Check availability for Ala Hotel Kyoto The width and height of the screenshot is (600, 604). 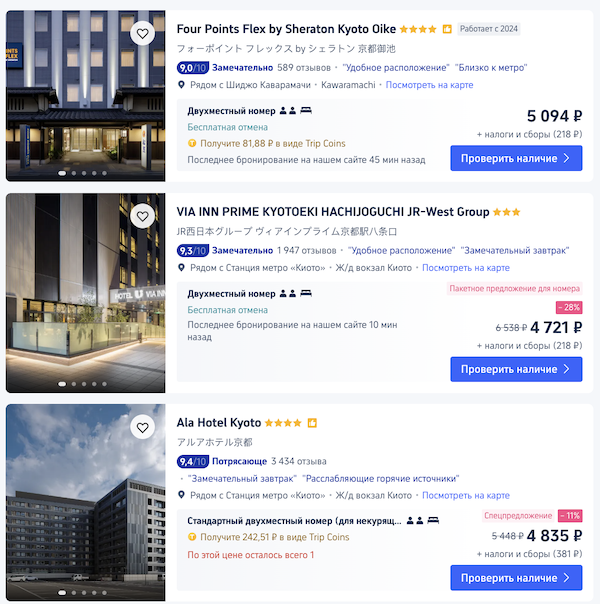coord(516,578)
